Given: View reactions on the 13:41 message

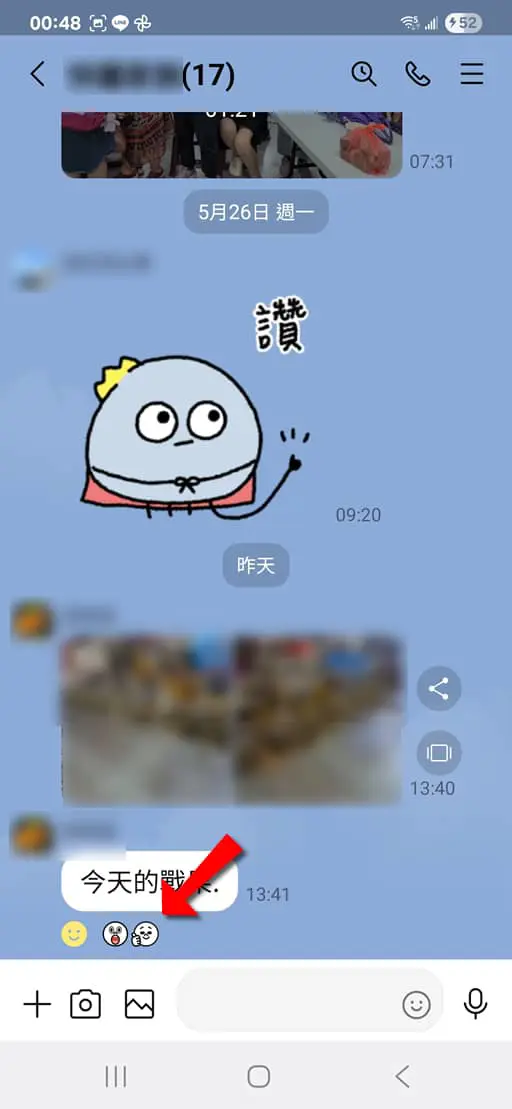Looking at the screenshot, I should (131, 934).
